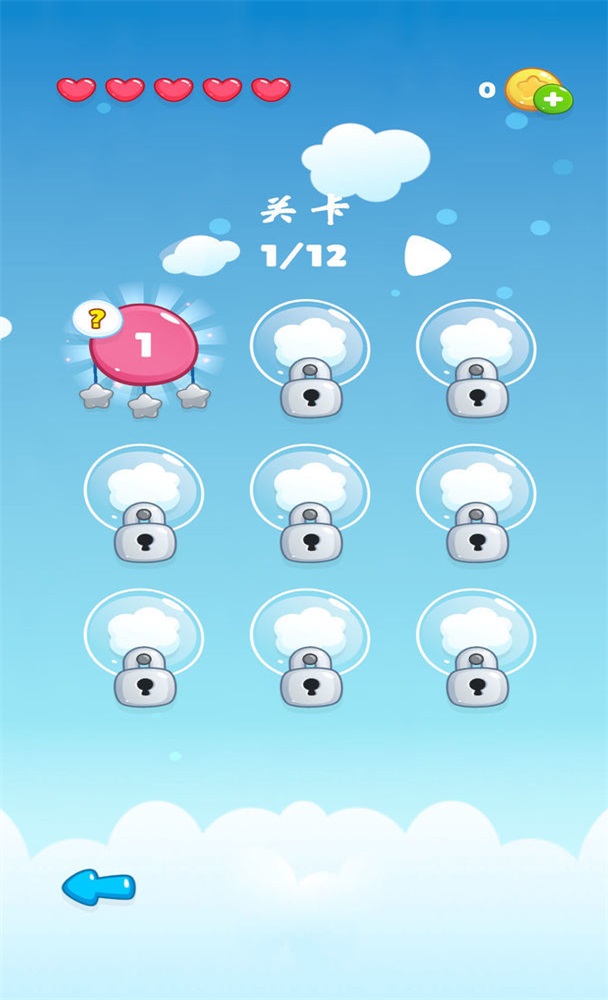
Task: Go back with the blue arrow
Action: point(99,886)
